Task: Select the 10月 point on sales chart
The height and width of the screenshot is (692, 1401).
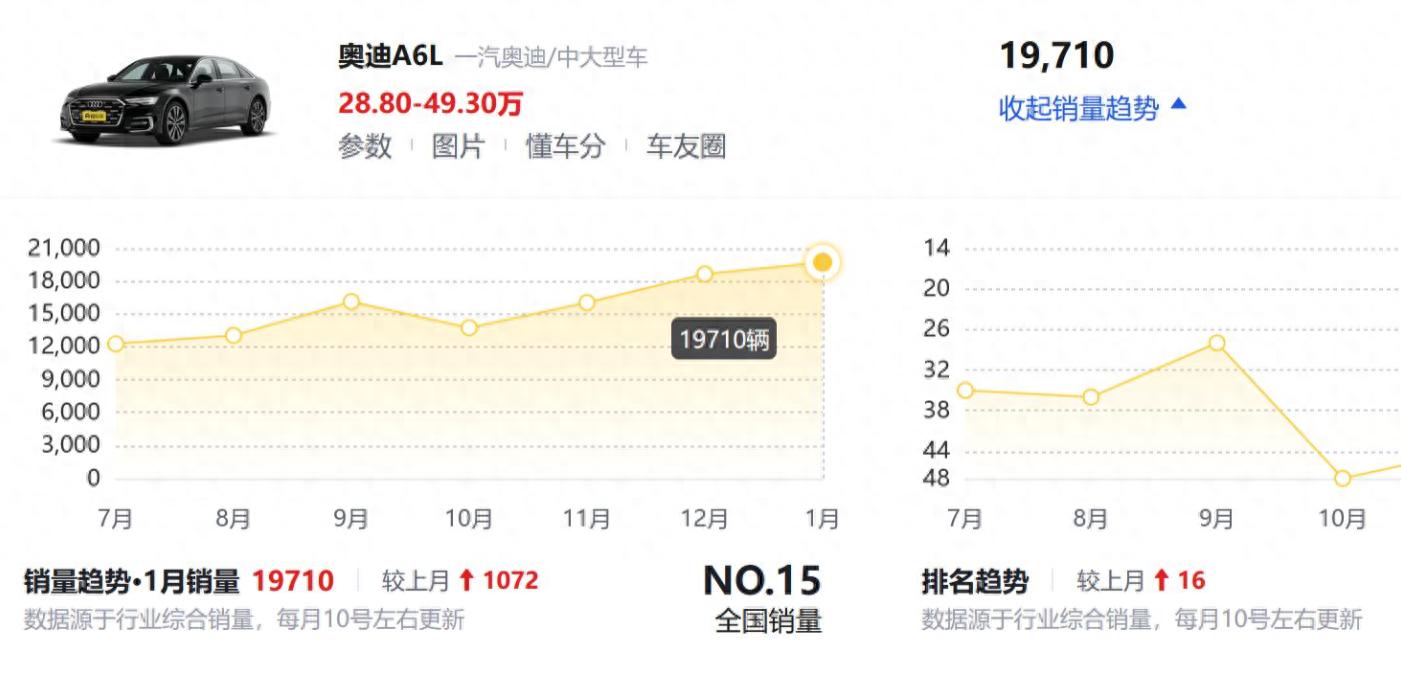Action: click(469, 328)
